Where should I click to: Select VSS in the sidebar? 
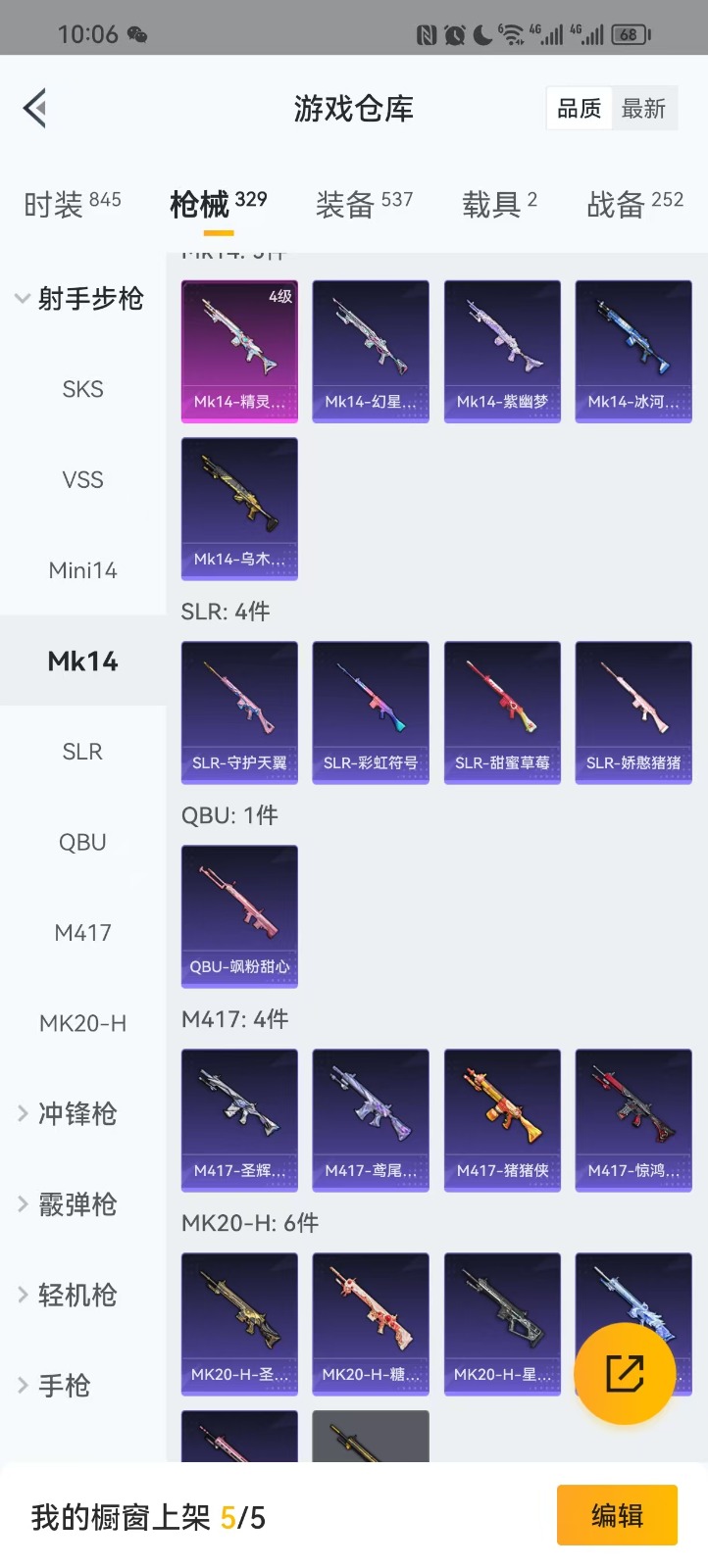tap(82, 479)
